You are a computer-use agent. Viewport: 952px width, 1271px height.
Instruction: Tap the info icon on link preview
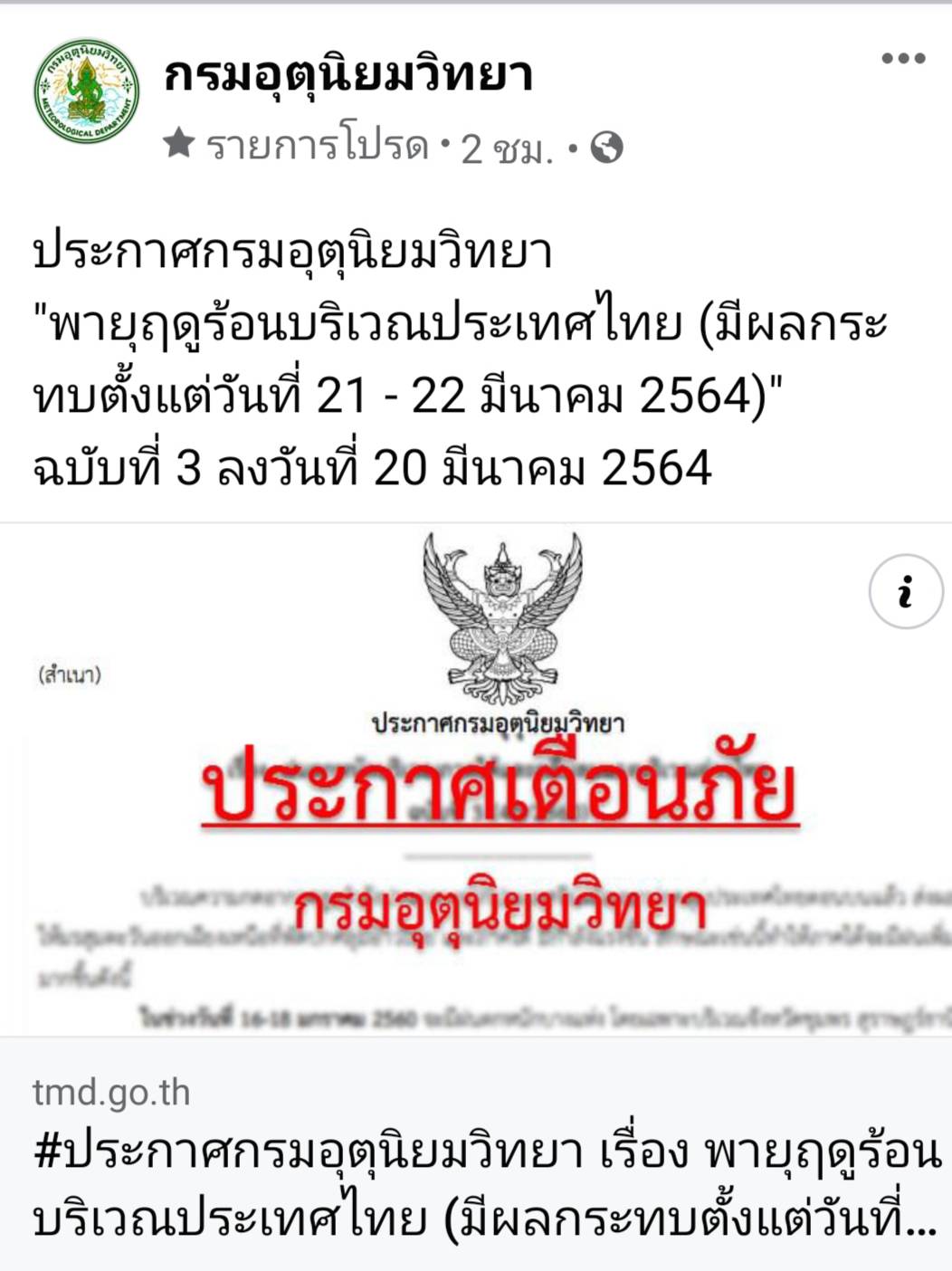point(905,592)
